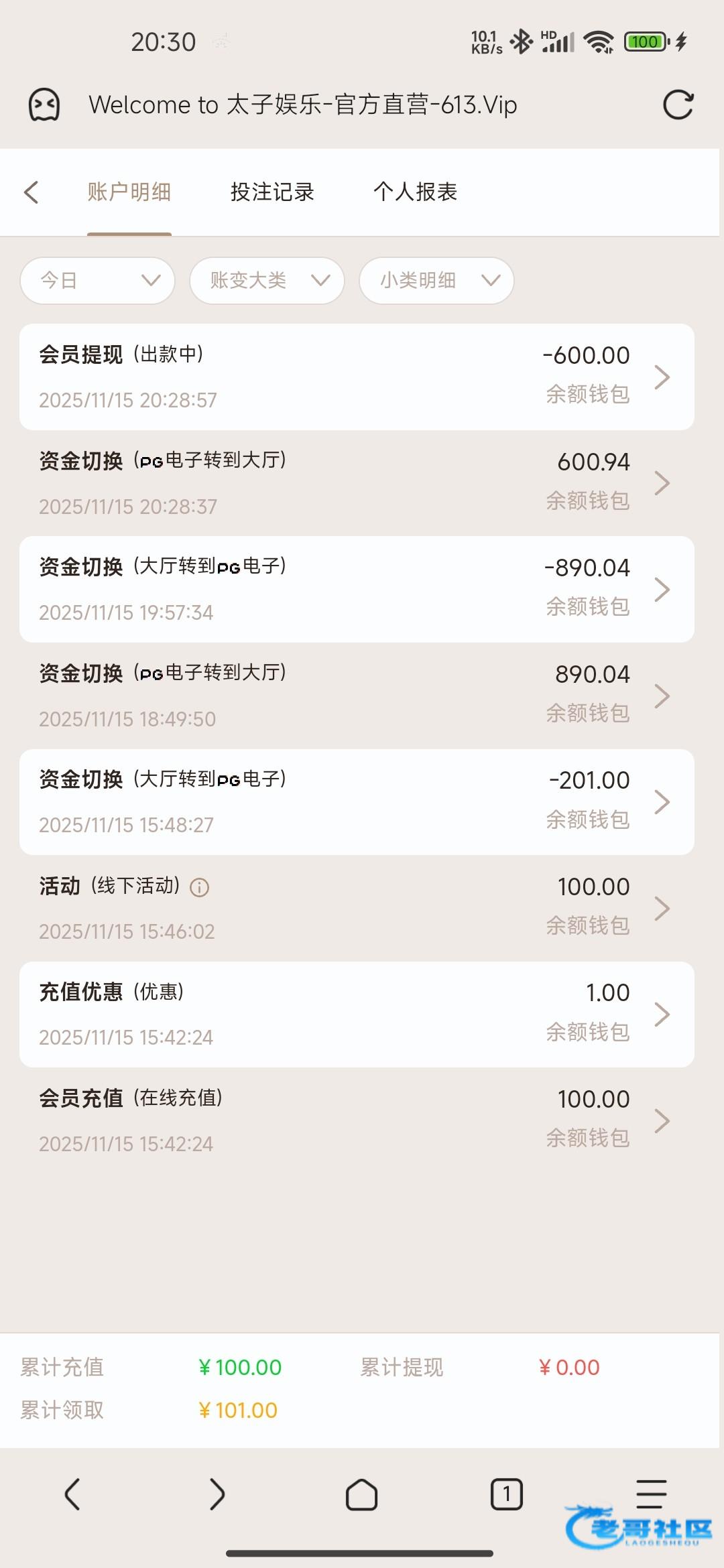Select the 账户明细 tab

click(x=129, y=192)
